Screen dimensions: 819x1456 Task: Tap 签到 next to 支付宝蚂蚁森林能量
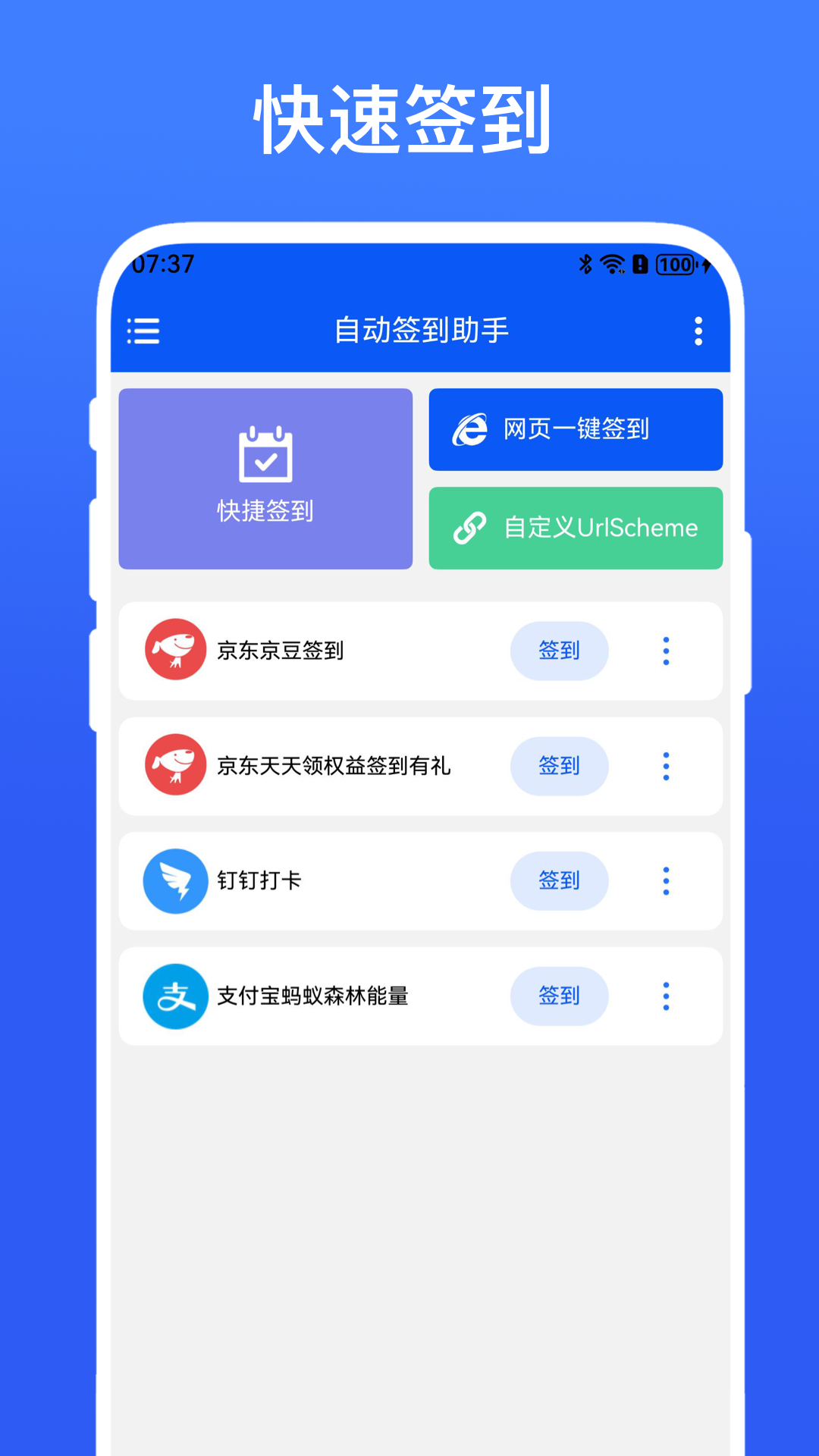[560, 996]
